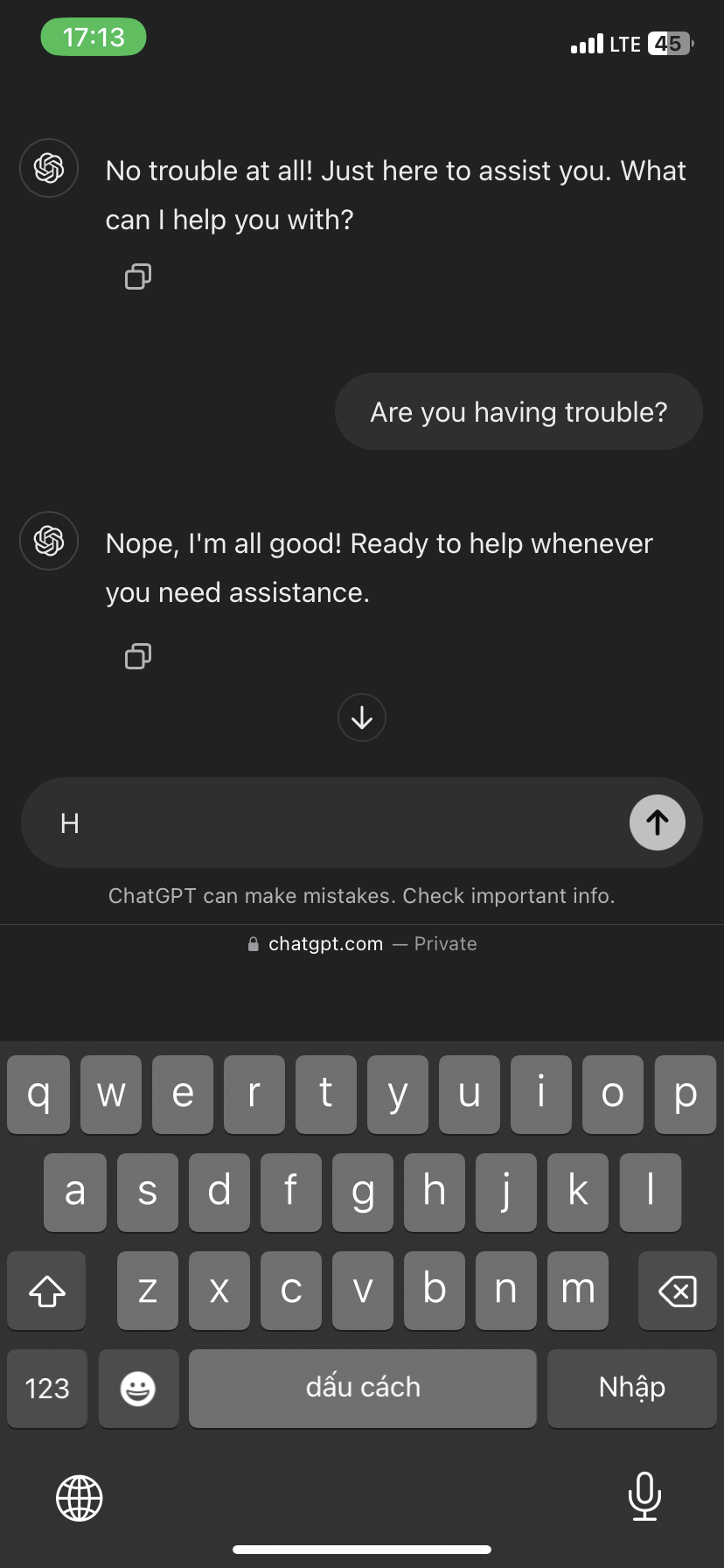The height and width of the screenshot is (1568, 724).
Task: Jump to bottom with the down arrow
Action: (361, 717)
